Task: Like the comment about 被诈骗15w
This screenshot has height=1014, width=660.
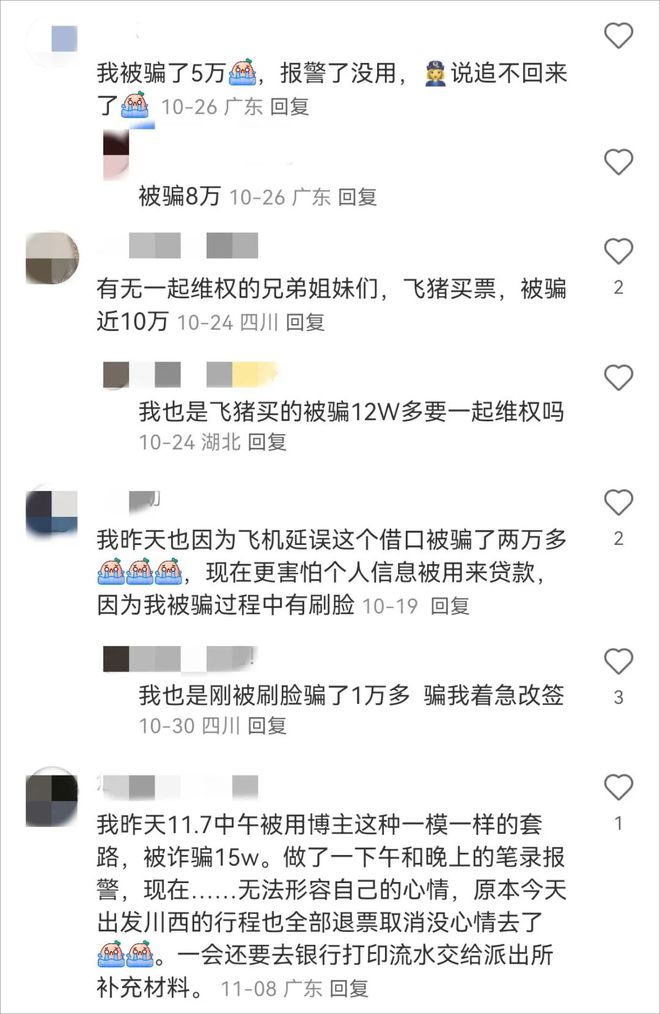Action: pos(619,788)
